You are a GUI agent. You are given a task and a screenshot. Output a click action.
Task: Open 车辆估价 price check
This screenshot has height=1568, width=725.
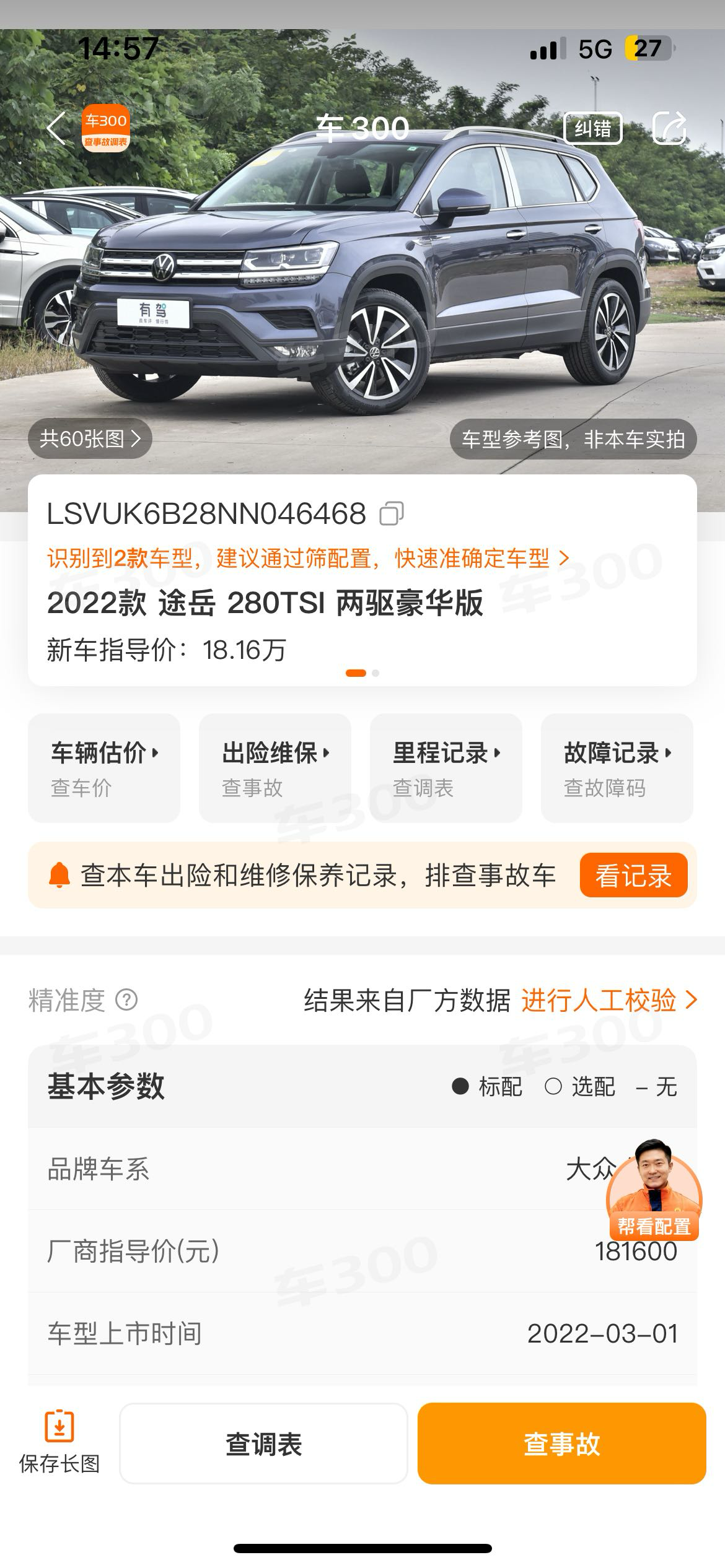(104, 768)
